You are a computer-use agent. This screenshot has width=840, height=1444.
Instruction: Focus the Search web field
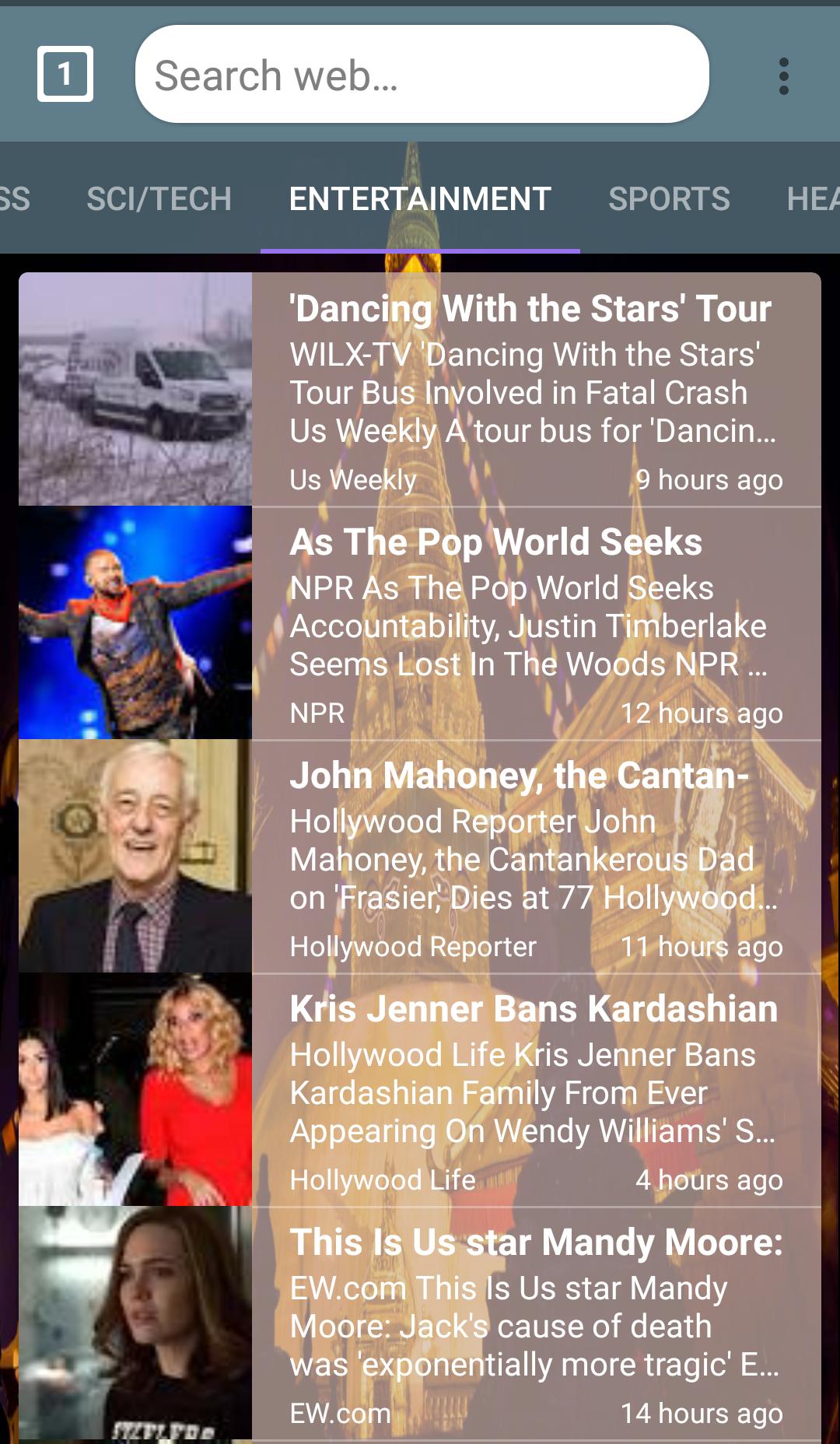(x=422, y=75)
